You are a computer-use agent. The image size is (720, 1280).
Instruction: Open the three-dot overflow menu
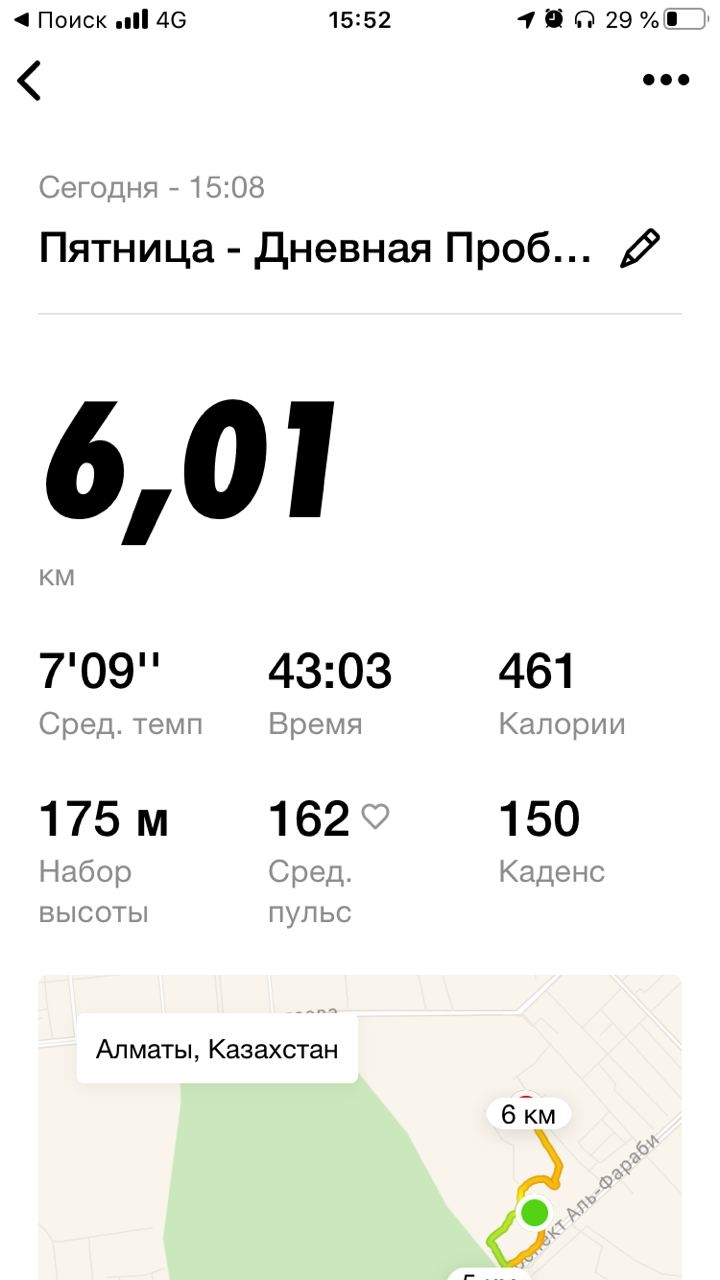[665, 80]
